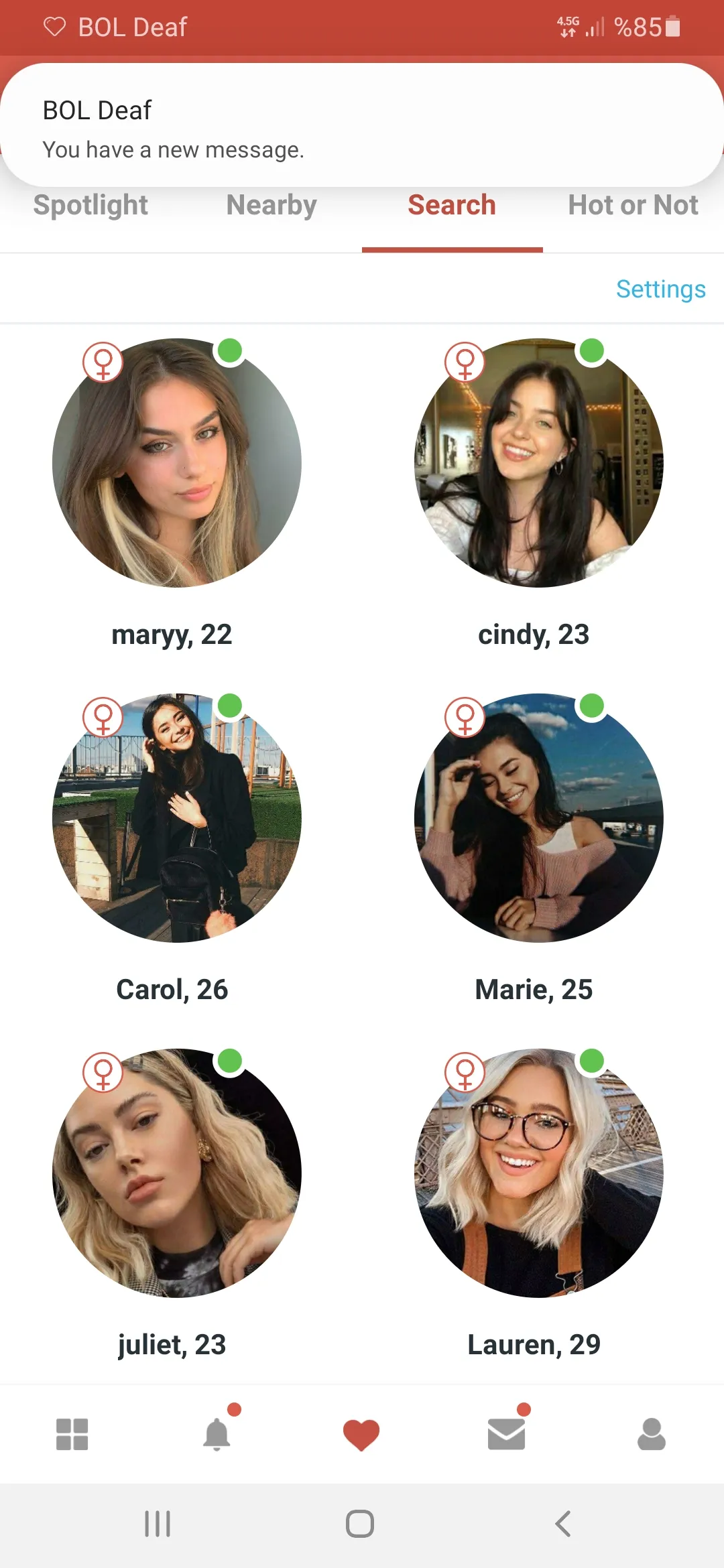Open search Settings
Image resolution: width=724 pixels, height=1568 pixels.
point(660,289)
